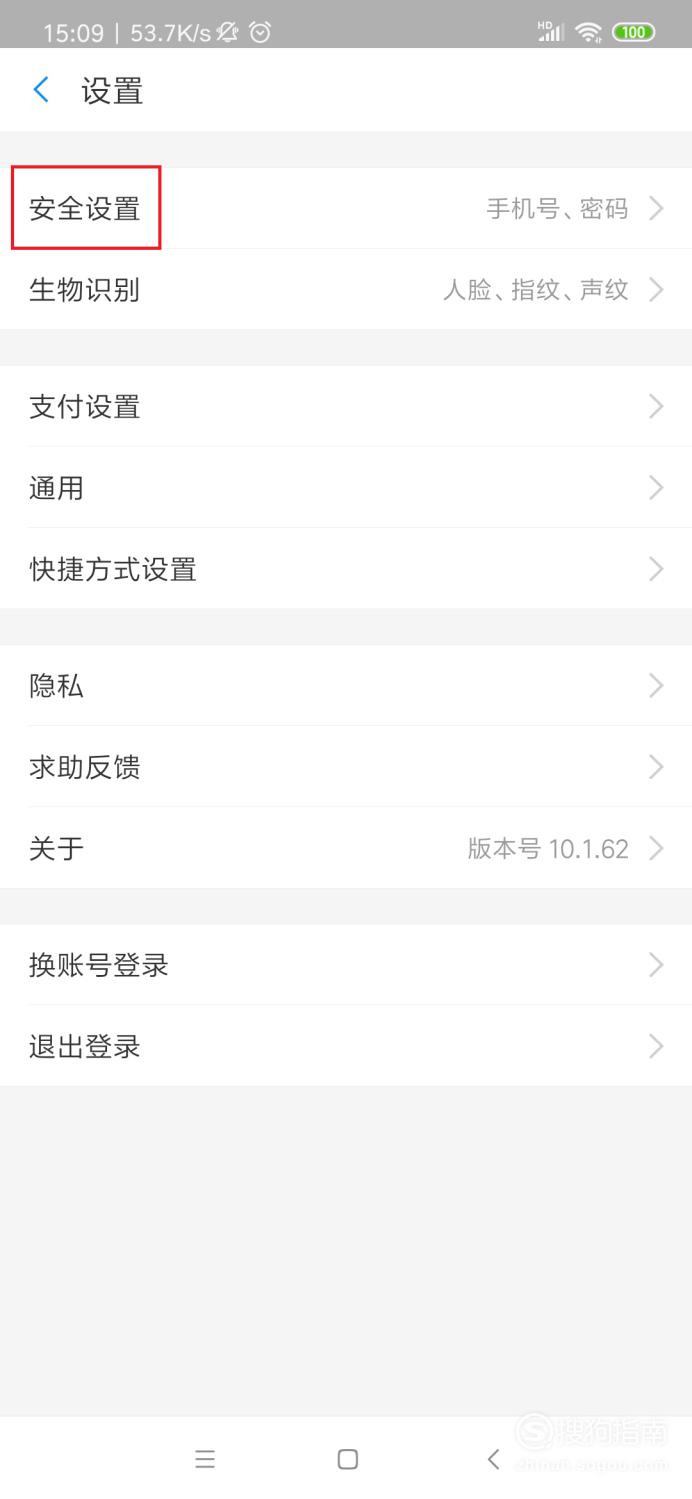Open 快捷方式设置
Image resolution: width=692 pixels, height=1499 pixels.
click(346, 569)
